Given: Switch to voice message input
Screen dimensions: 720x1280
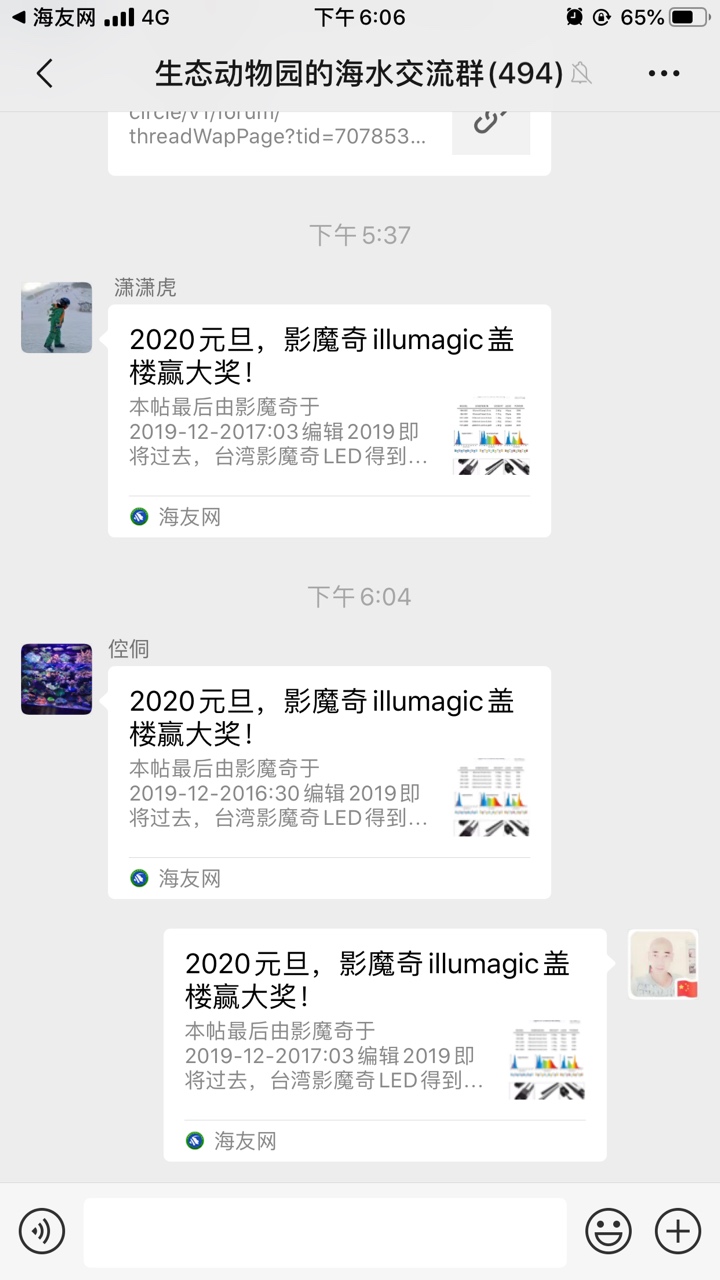Looking at the screenshot, I should pos(42,1231).
